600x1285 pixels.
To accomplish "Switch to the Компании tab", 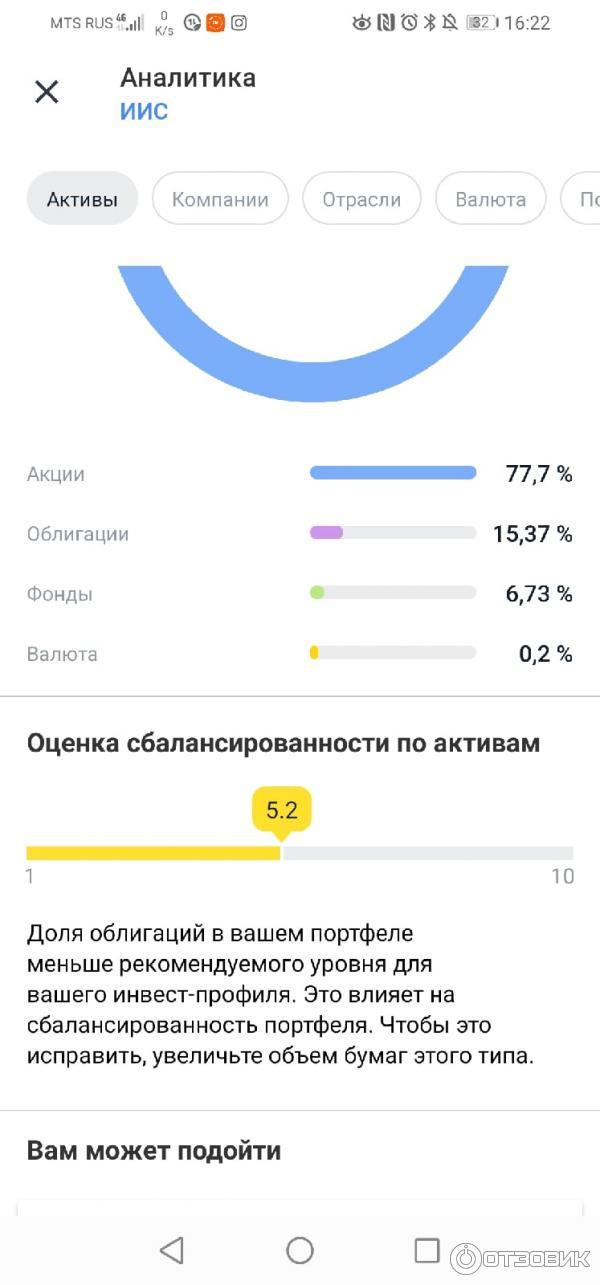I will [x=220, y=198].
